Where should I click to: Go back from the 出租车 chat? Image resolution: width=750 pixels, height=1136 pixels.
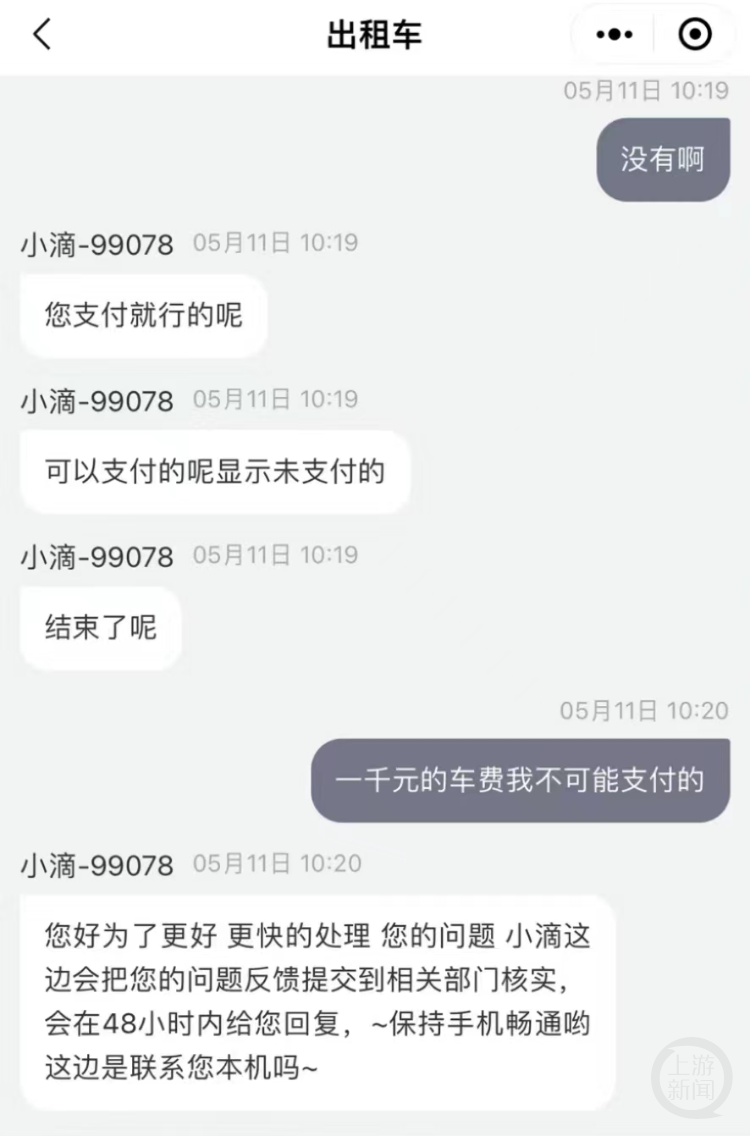click(41, 35)
